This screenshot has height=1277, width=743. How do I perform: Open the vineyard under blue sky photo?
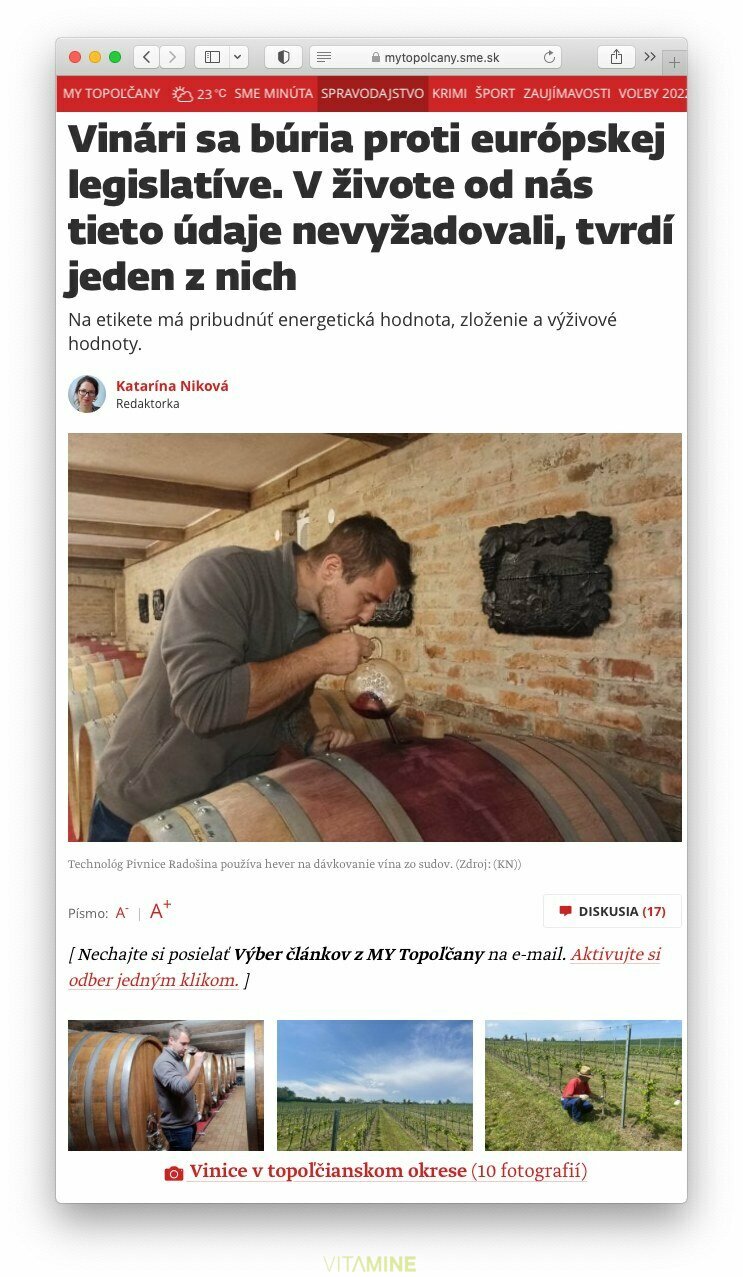(x=375, y=1085)
